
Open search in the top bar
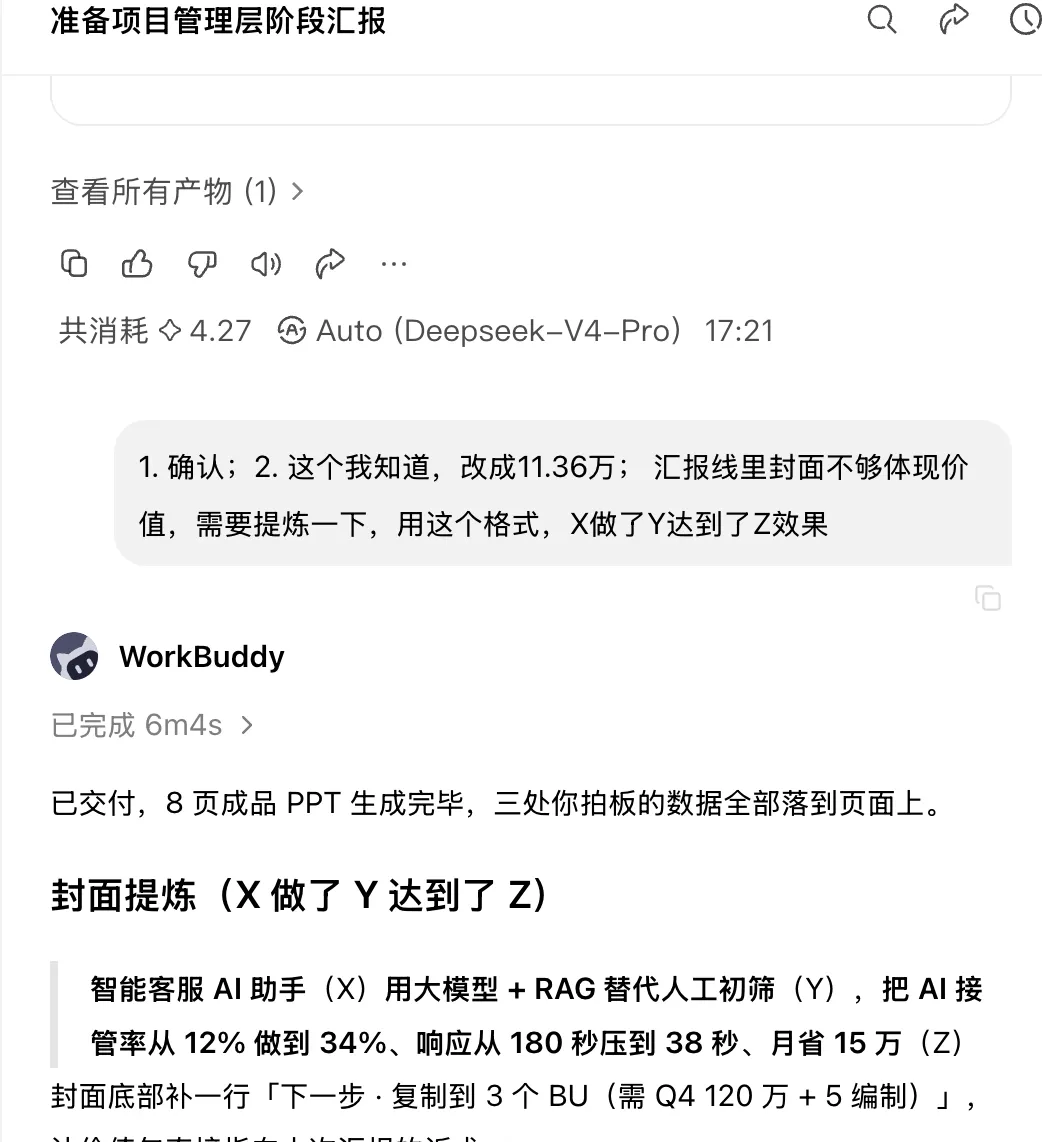pos(882,20)
